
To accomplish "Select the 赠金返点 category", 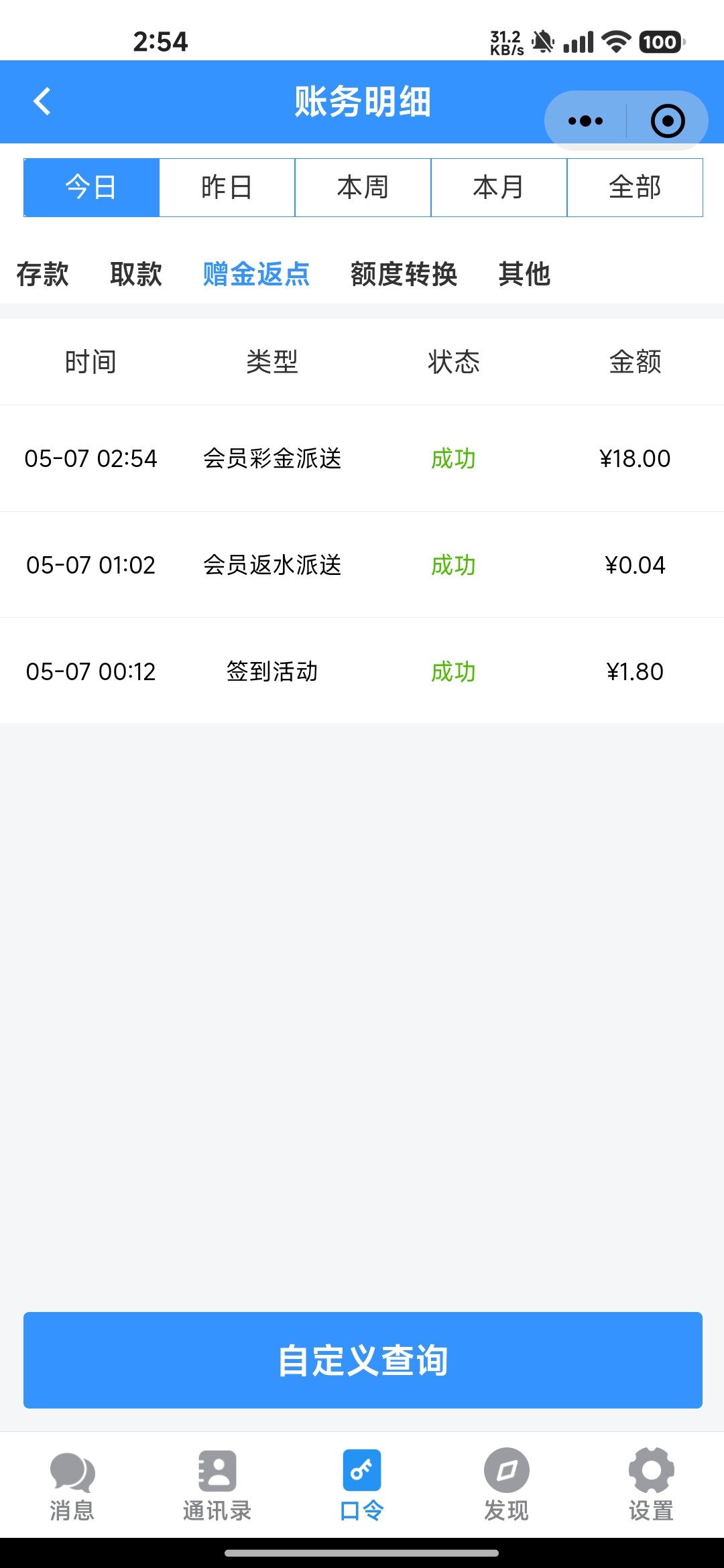I will (x=256, y=274).
